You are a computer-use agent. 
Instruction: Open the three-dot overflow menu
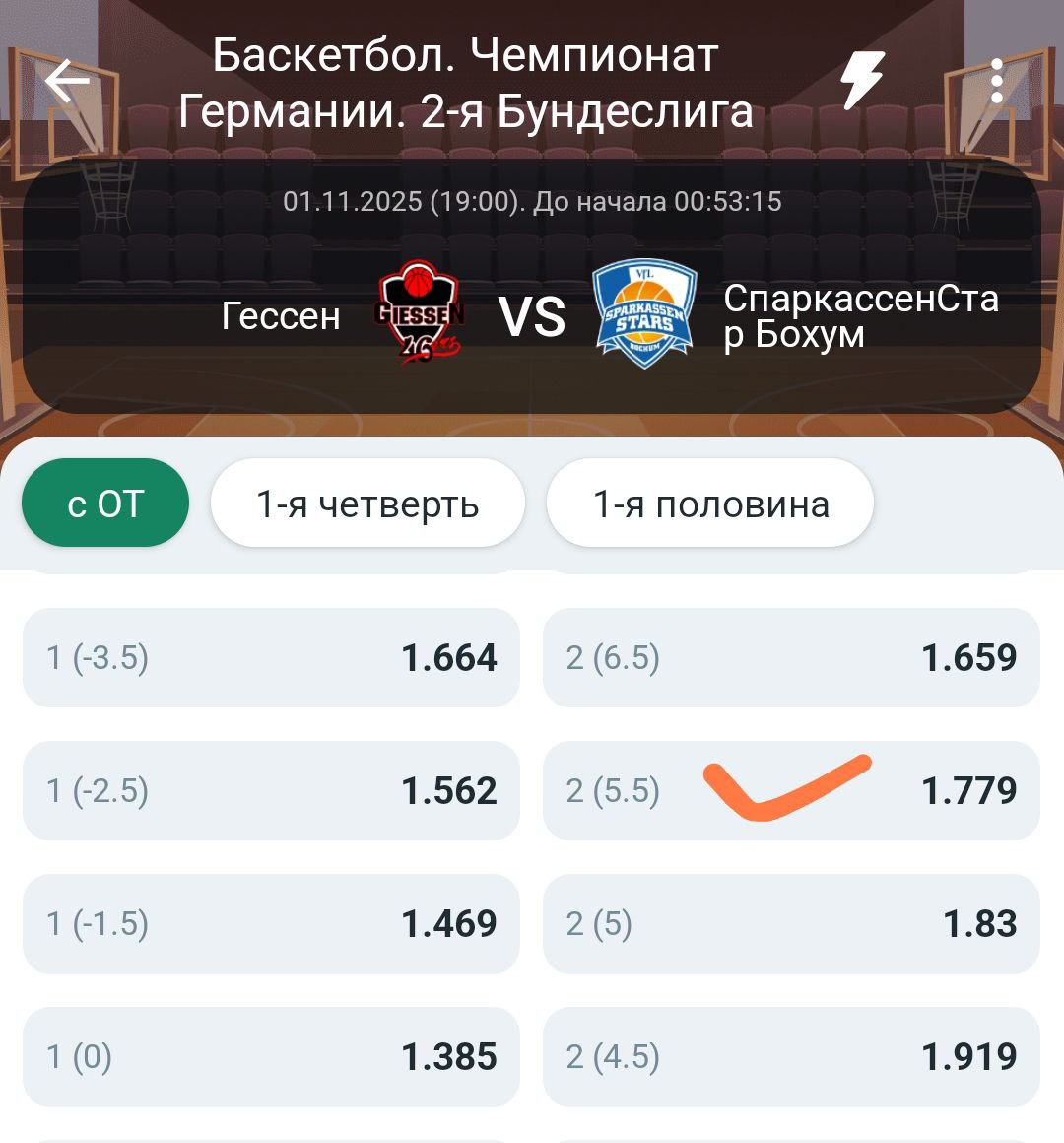(996, 81)
